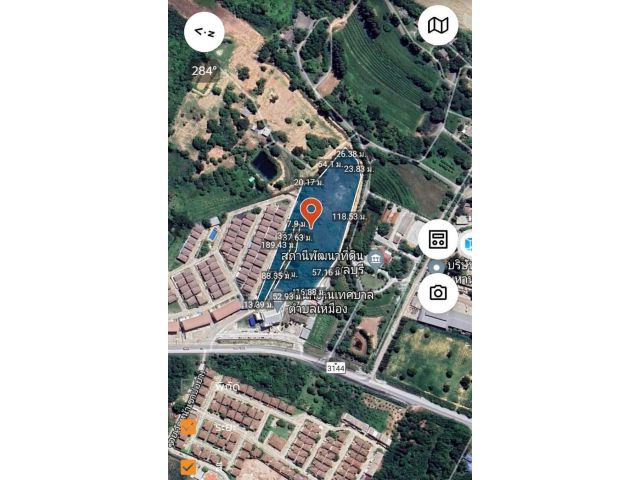Screen dimensions: 640x480
Task: Open the map type selector
Action: click(438, 25)
